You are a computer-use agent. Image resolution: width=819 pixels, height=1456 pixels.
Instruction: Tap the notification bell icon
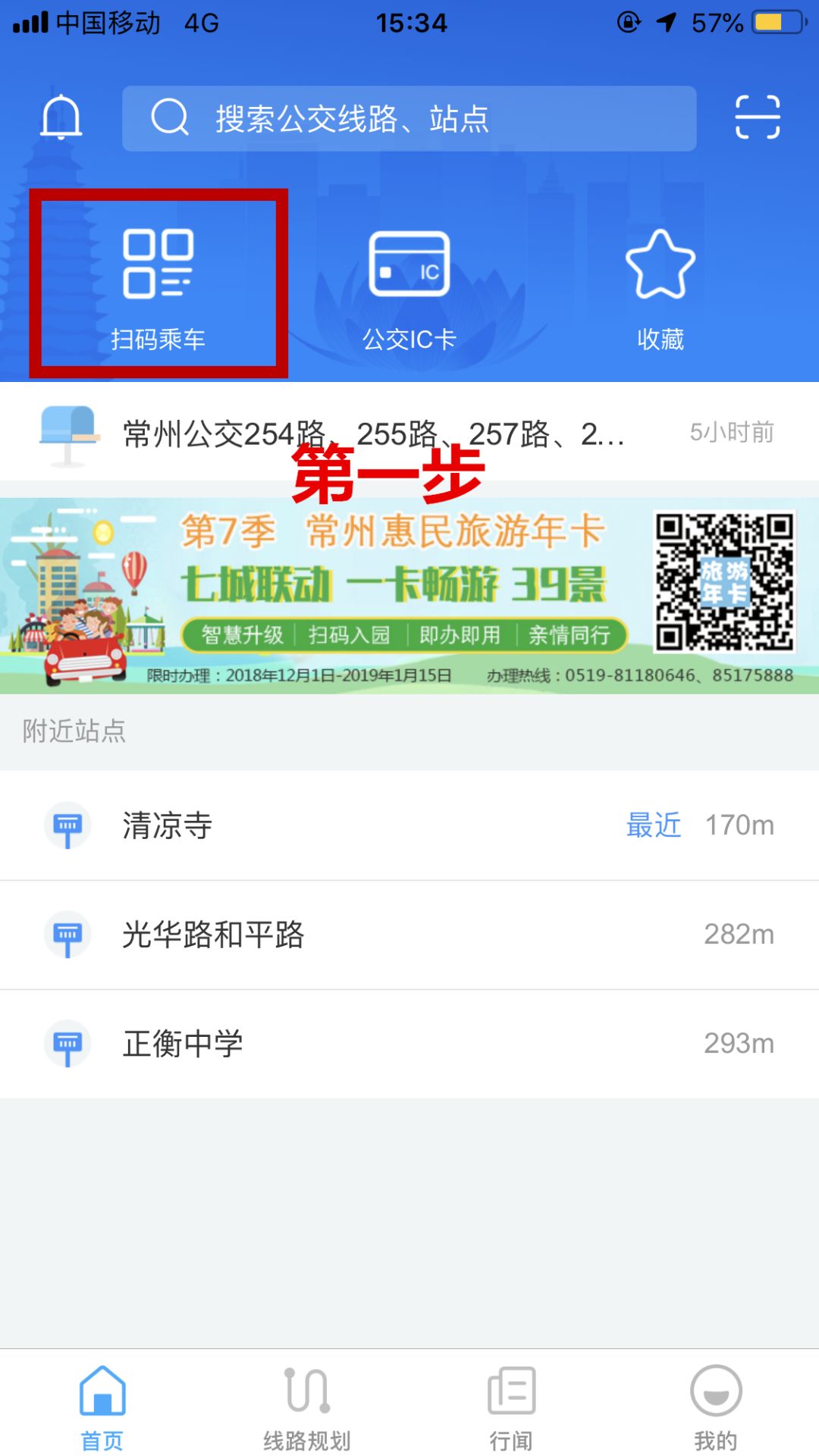click(x=61, y=117)
